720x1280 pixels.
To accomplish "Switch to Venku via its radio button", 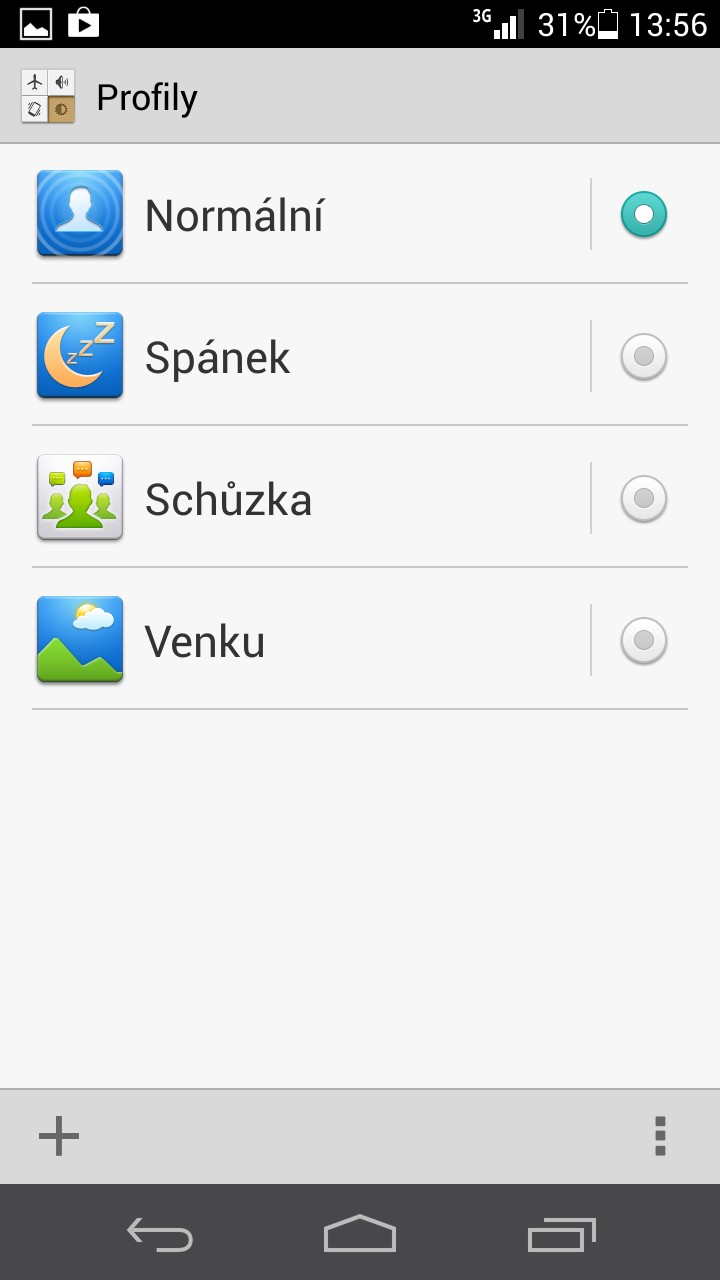I will point(643,640).
